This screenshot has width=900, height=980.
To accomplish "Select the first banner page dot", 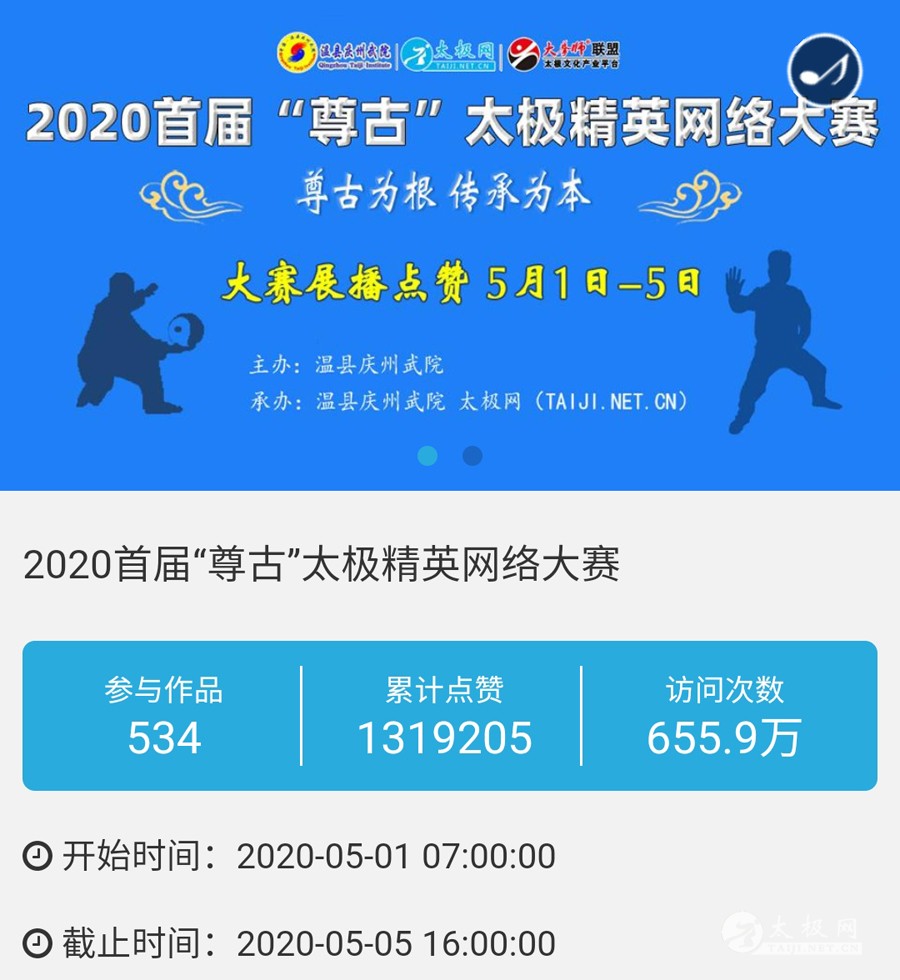I will (427, 456).
